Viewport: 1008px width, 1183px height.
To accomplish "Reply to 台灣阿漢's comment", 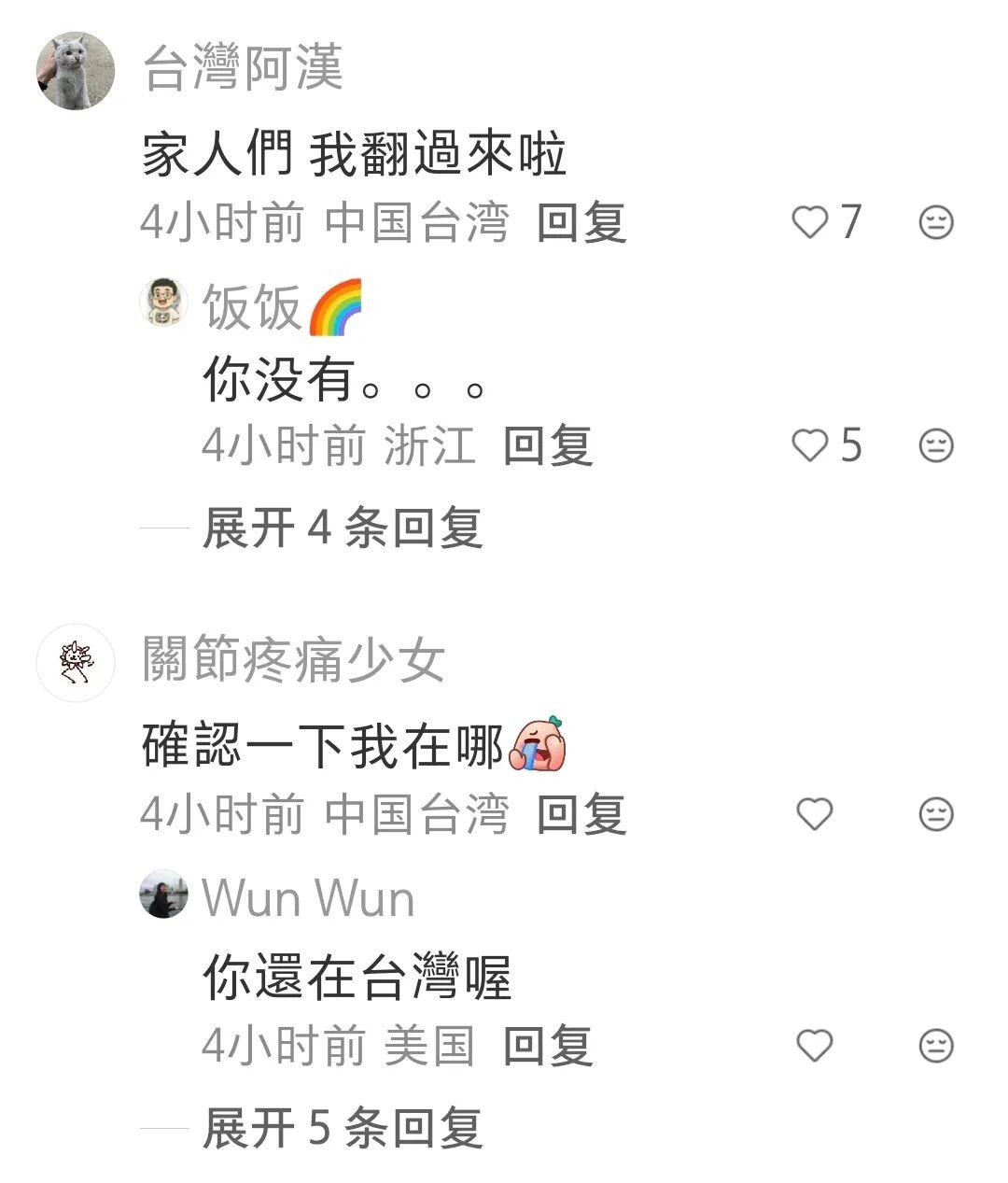I will (x=581, y=223).
